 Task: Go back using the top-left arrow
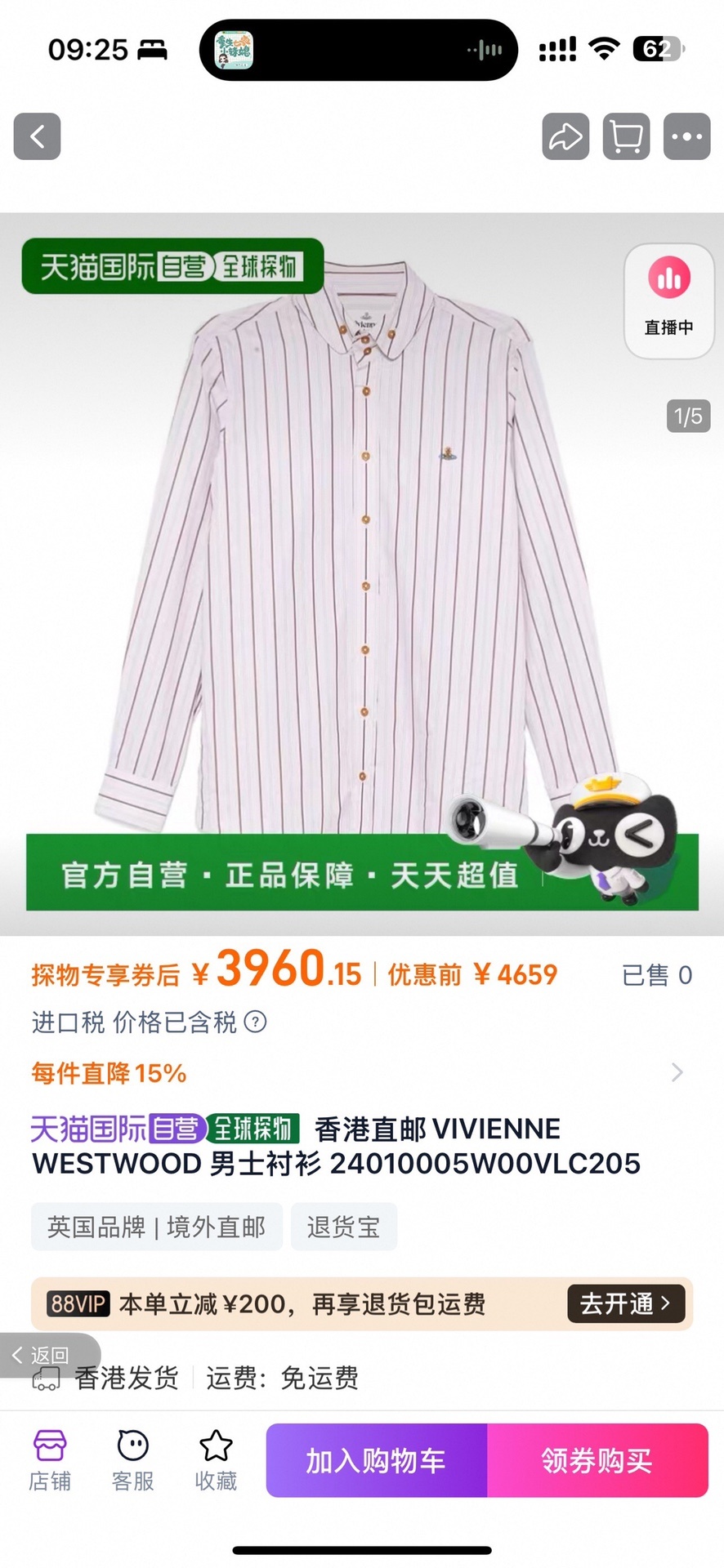coord(37,136)
